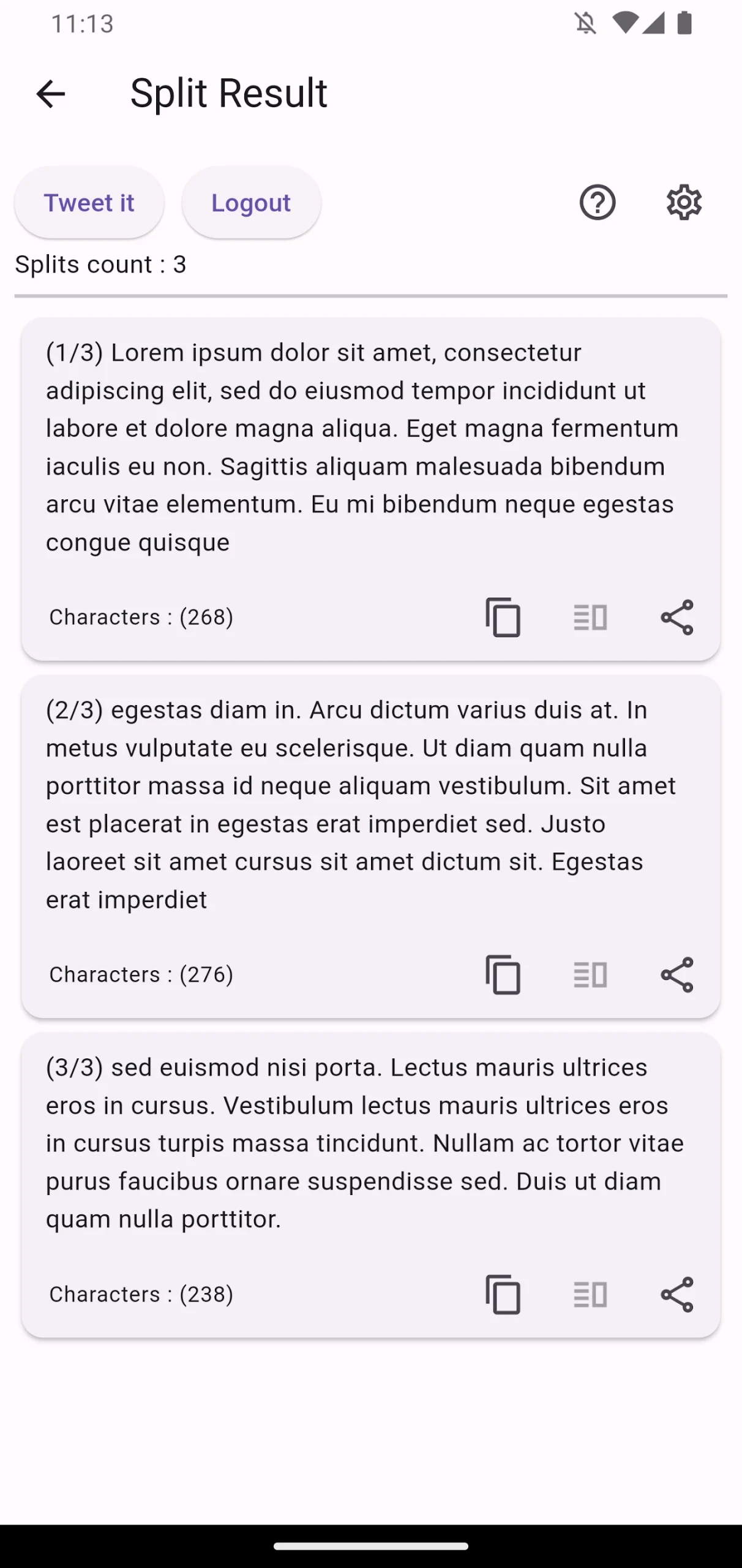Open the help question mark icon
This screenshot has height=1568, width=742.
point(598,203)
